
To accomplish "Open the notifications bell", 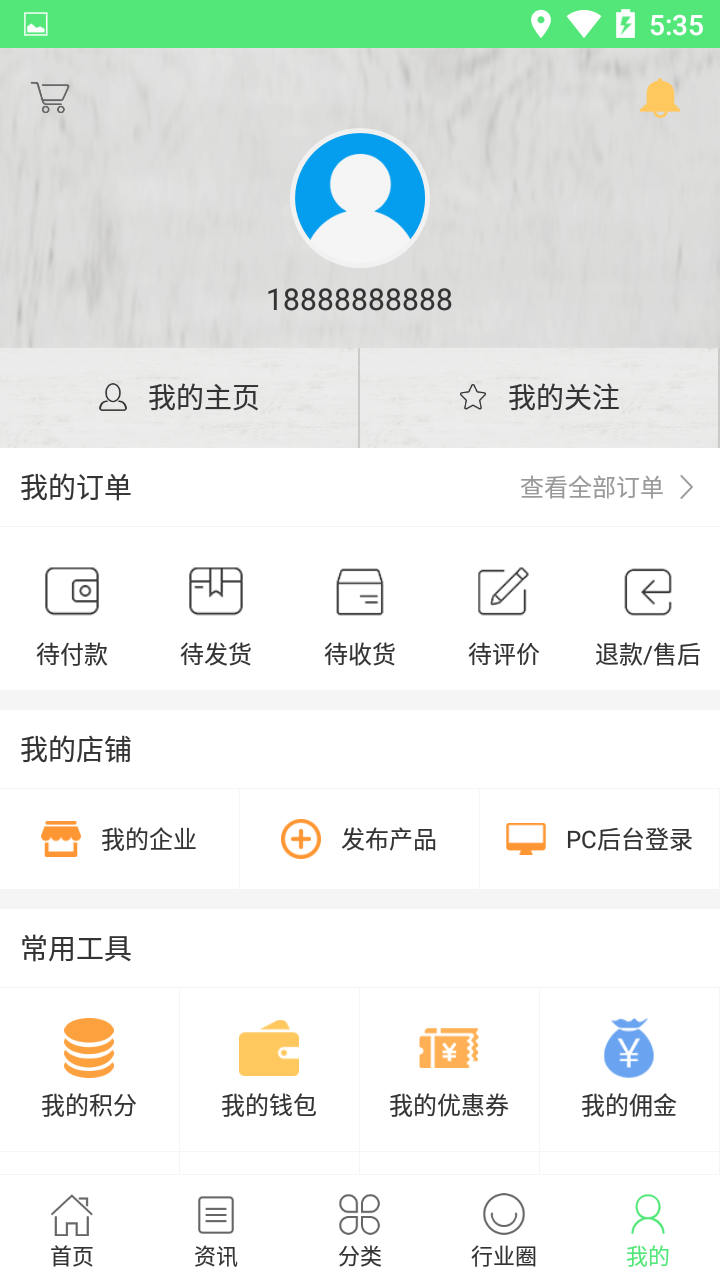I will point(659,98).
